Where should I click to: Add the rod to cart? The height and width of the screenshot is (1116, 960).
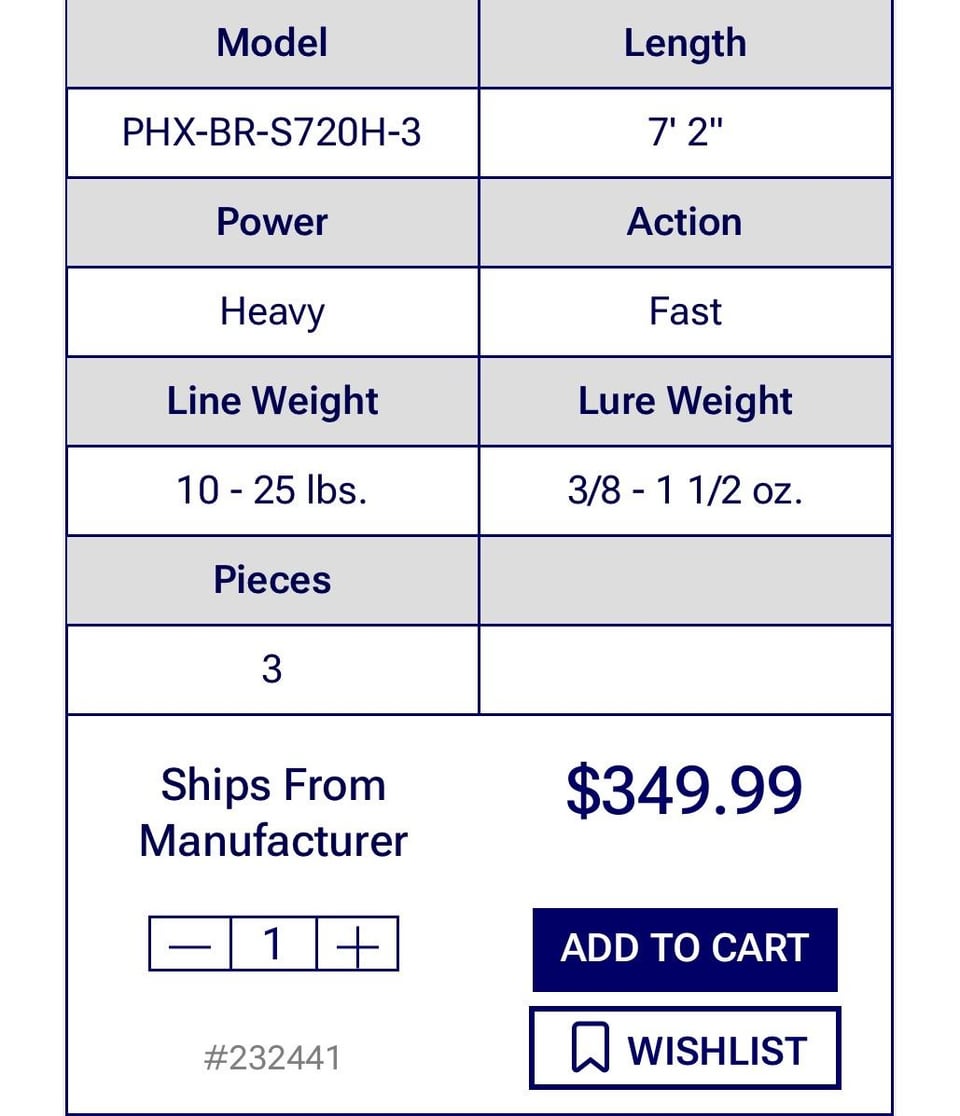pos(684,948)
